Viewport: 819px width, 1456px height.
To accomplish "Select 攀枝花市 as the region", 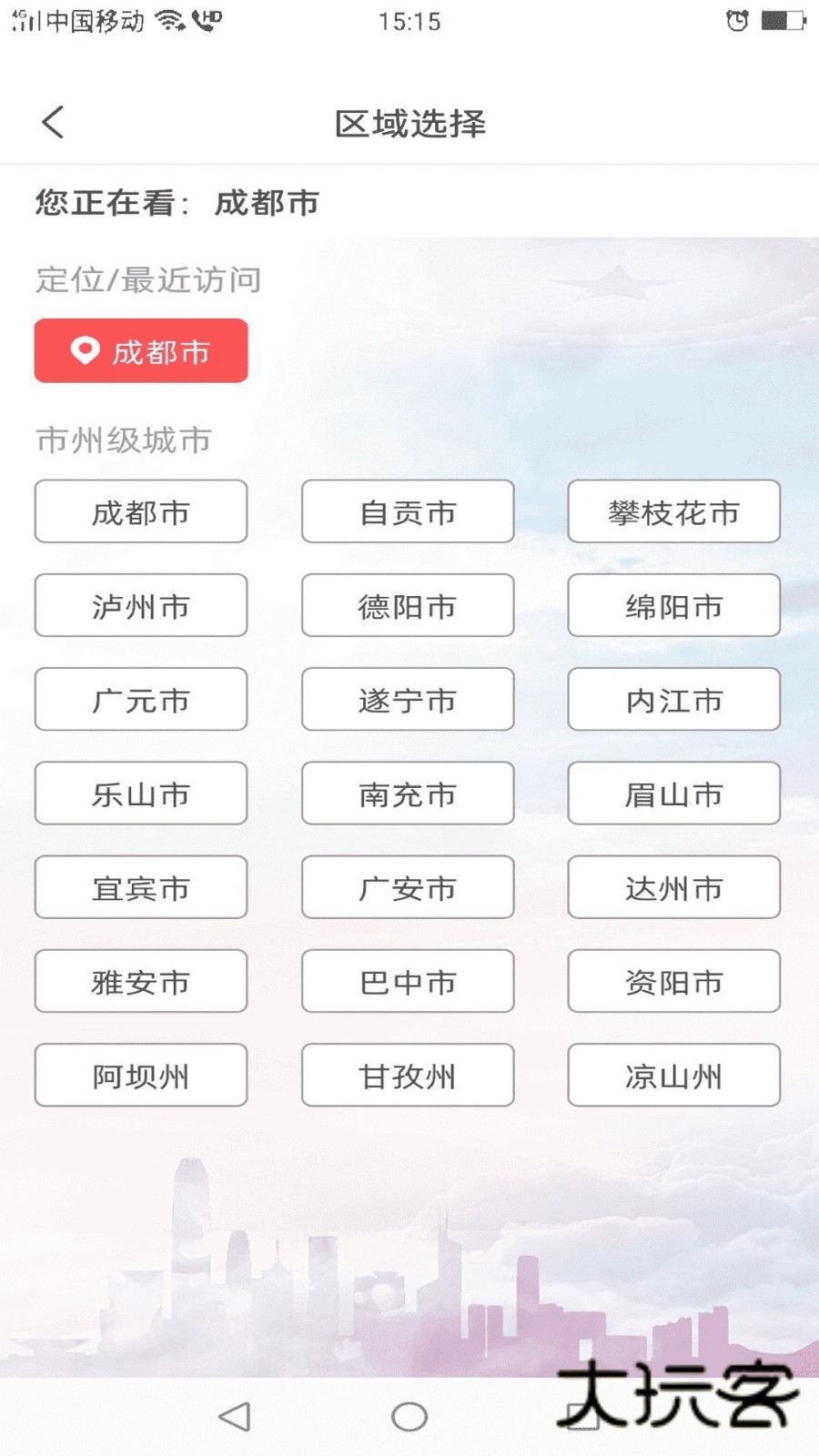I will click(673, 511).
